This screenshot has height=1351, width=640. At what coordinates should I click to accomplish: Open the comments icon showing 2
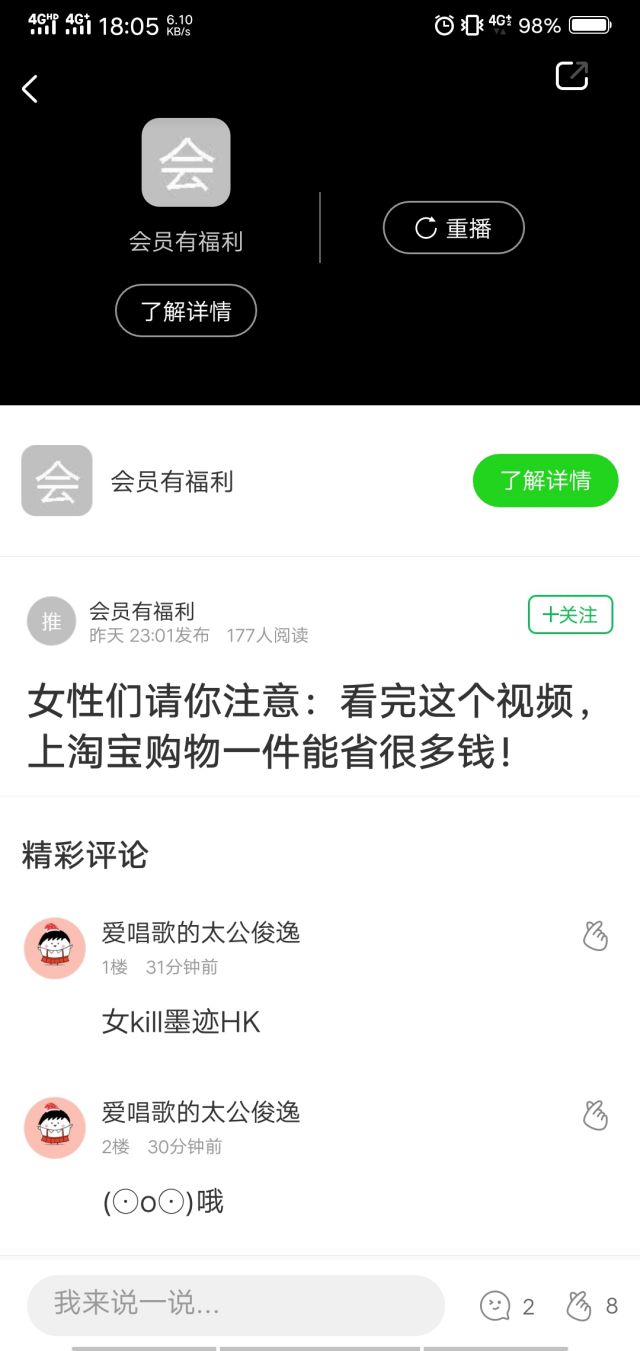point(497,1305)
